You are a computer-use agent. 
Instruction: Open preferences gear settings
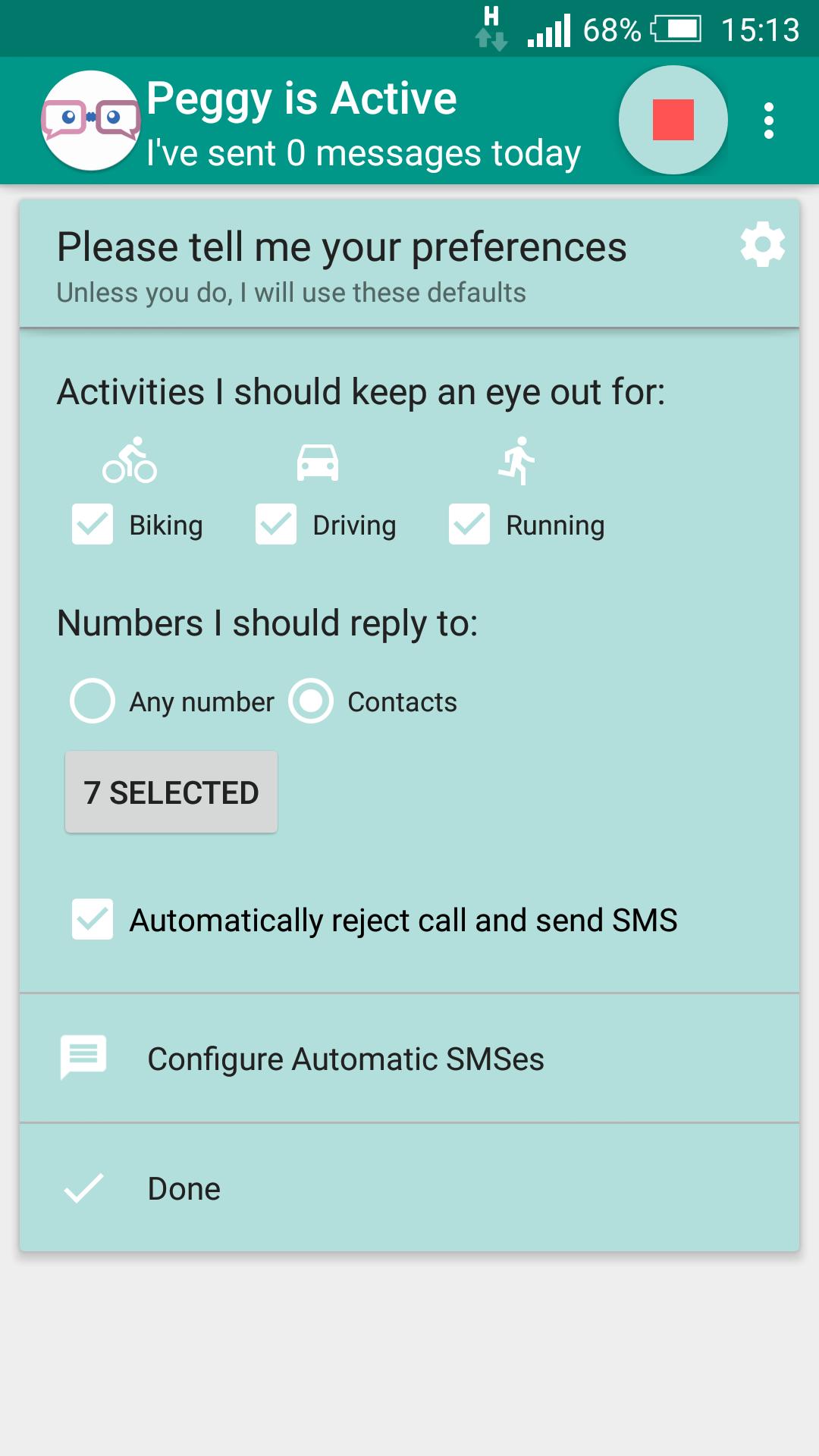coord(762,244)
